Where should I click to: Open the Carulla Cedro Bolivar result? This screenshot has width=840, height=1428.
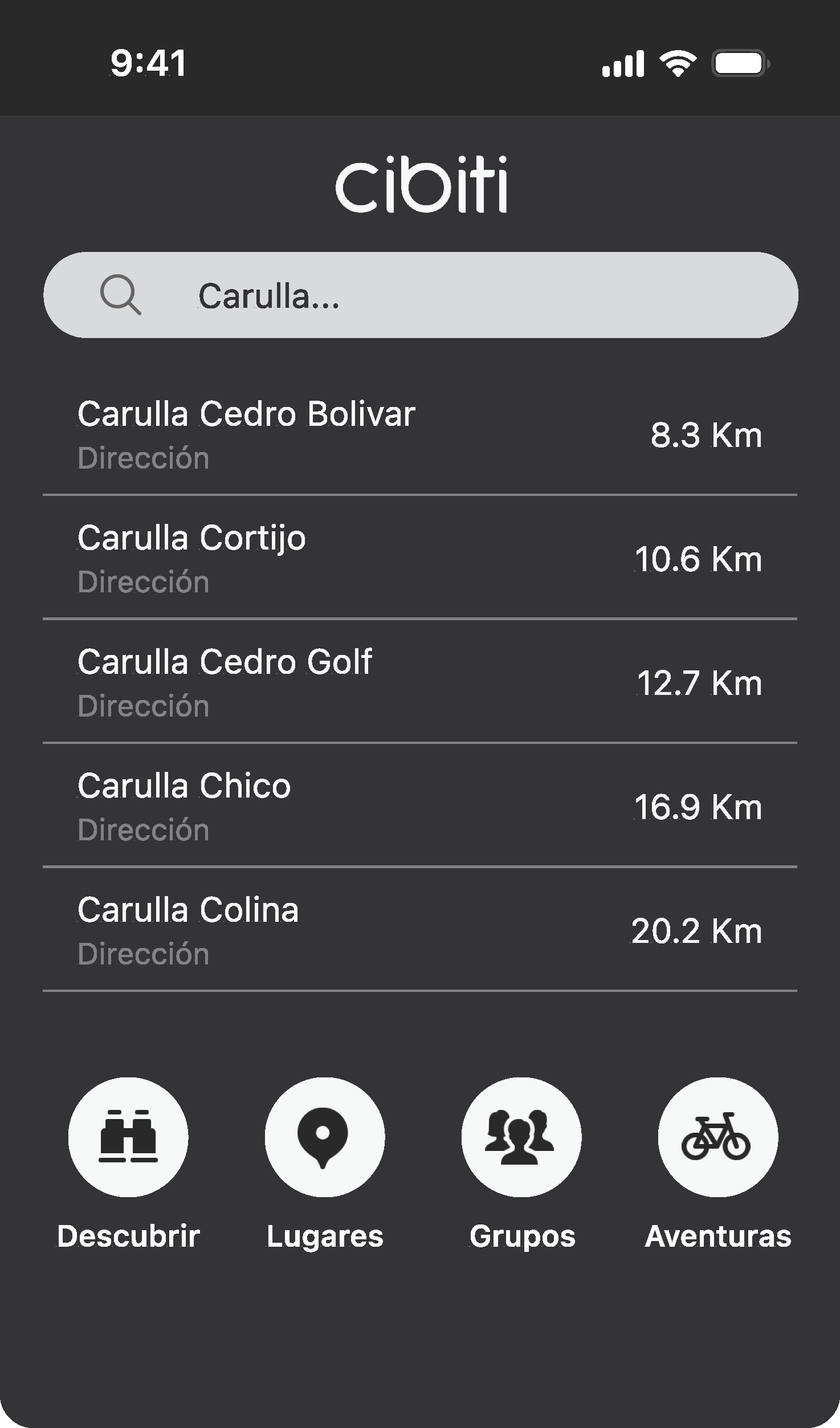[420, 434]
